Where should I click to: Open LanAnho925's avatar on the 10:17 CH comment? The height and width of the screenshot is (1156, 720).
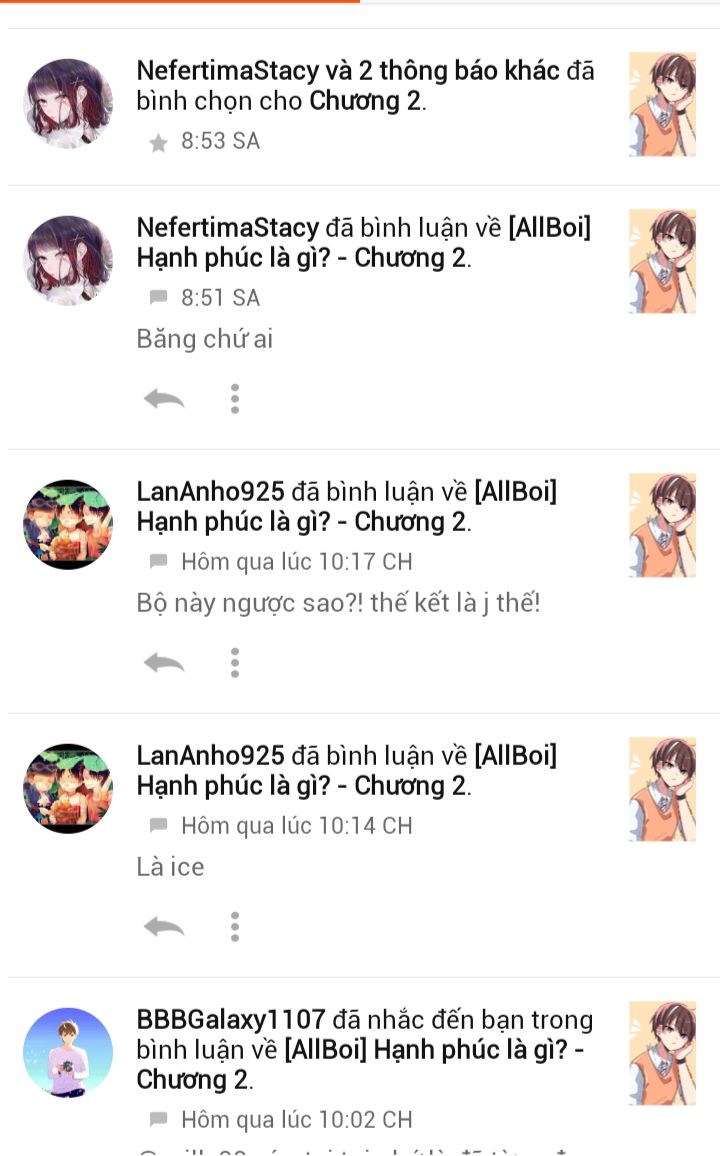(x=68, y=524)
